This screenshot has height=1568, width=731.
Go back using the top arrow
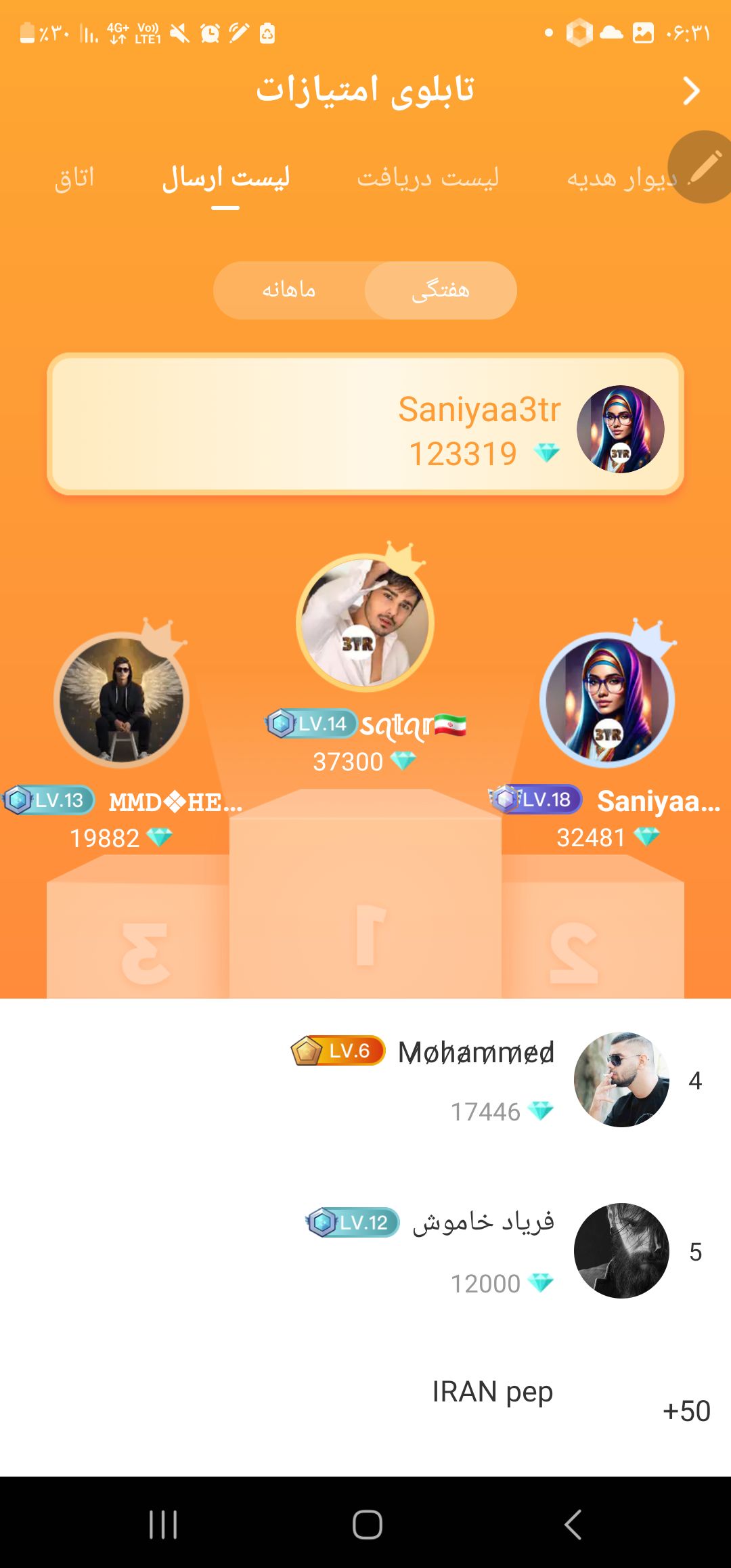coord(690,91)
